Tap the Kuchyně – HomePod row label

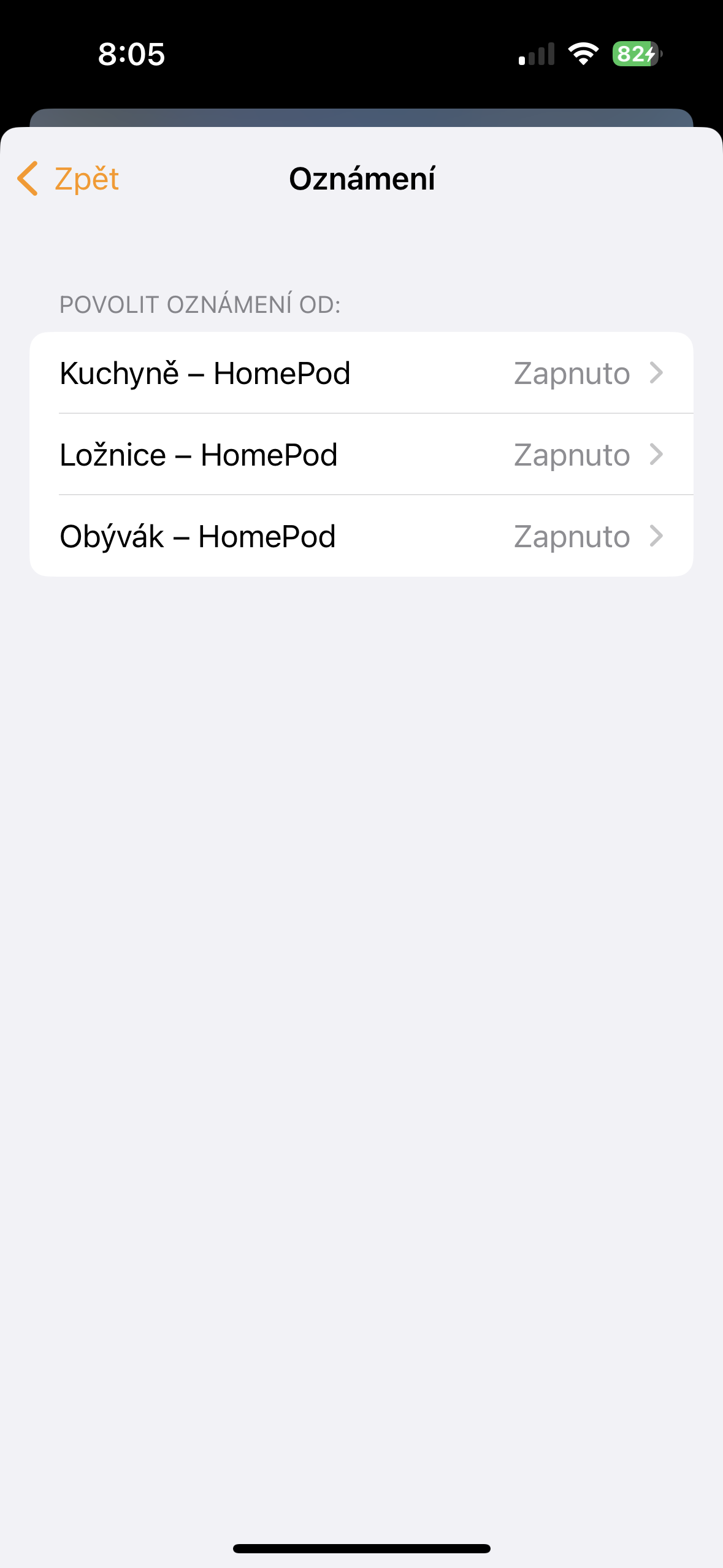pos(204,373)
